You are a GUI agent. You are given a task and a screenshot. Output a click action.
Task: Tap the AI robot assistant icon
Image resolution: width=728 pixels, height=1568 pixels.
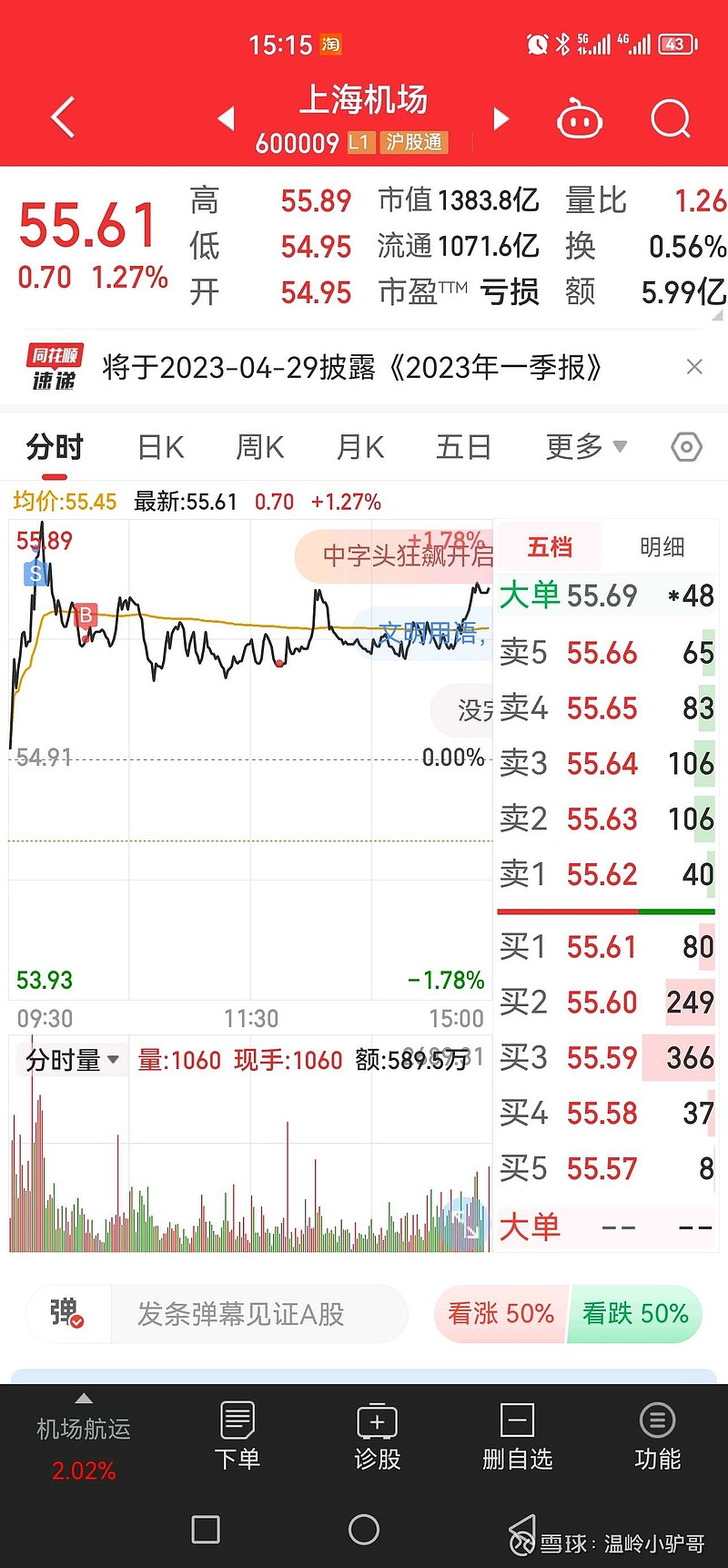pyautogui.click(x=580, y=117)
